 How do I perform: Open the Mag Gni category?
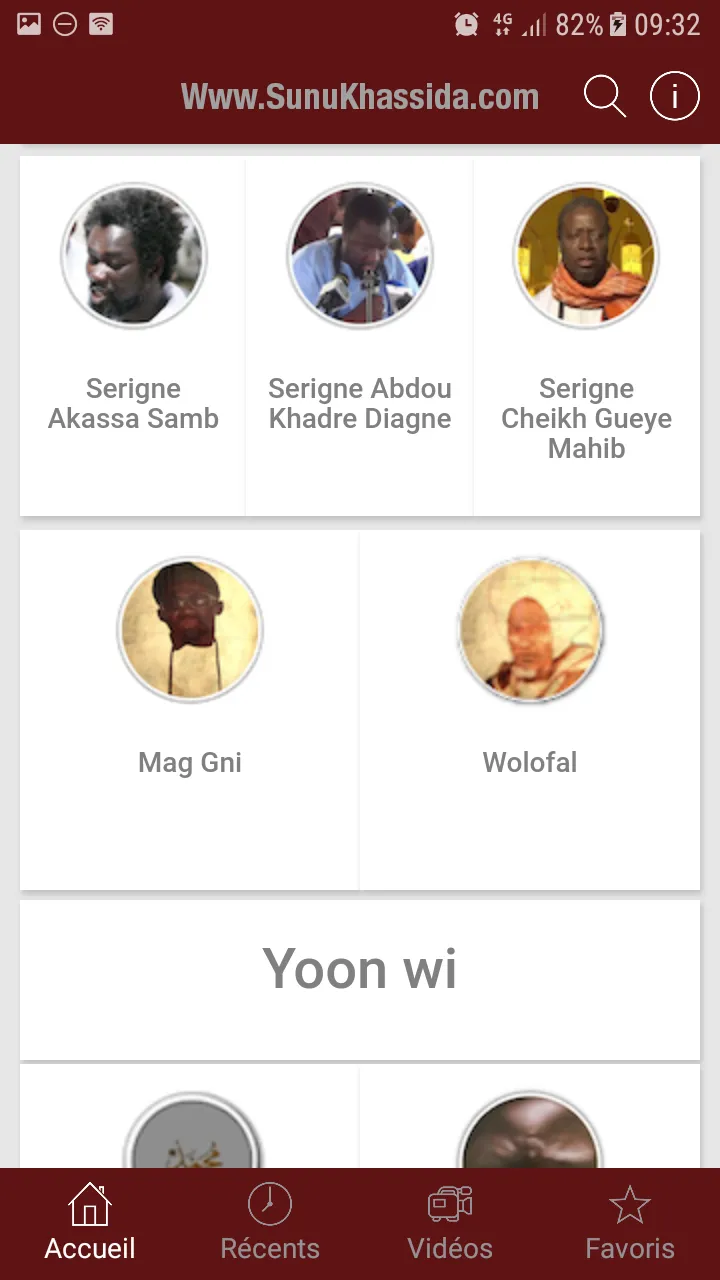[190, 710]
